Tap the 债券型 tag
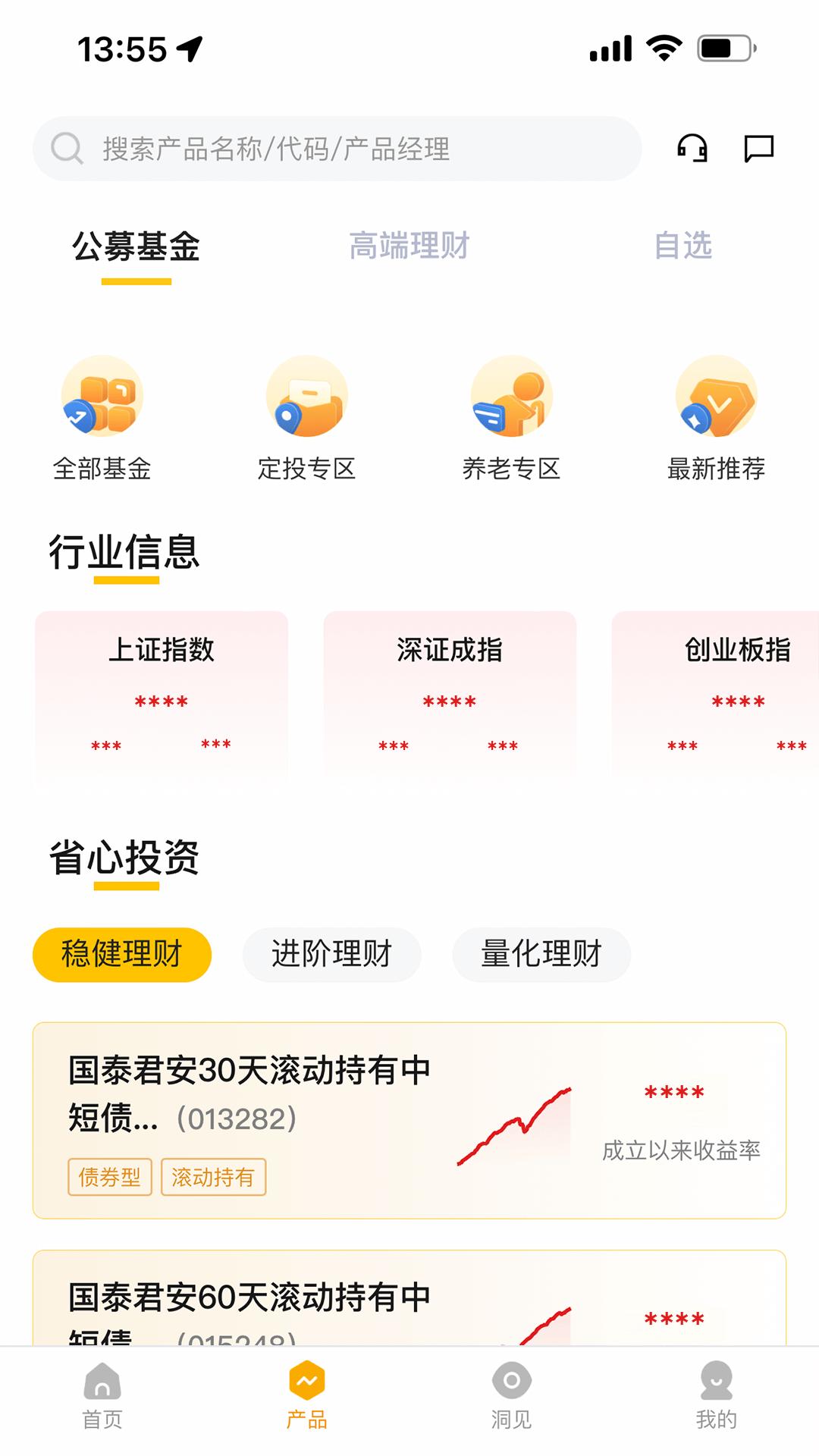 click(109, 1176)
